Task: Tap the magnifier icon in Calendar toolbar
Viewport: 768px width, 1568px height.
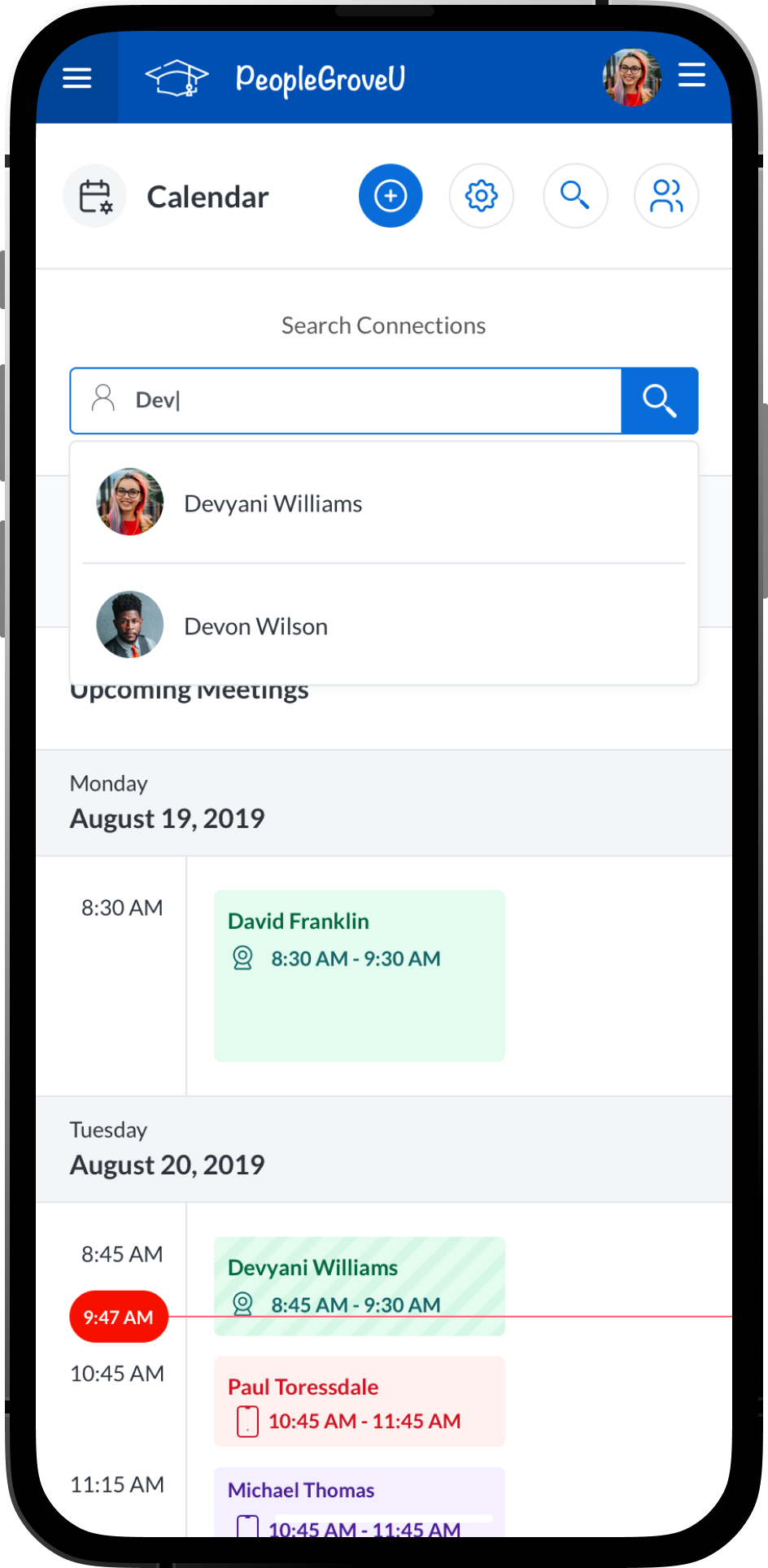Action: pyautogui.click(x=575, y=196)
